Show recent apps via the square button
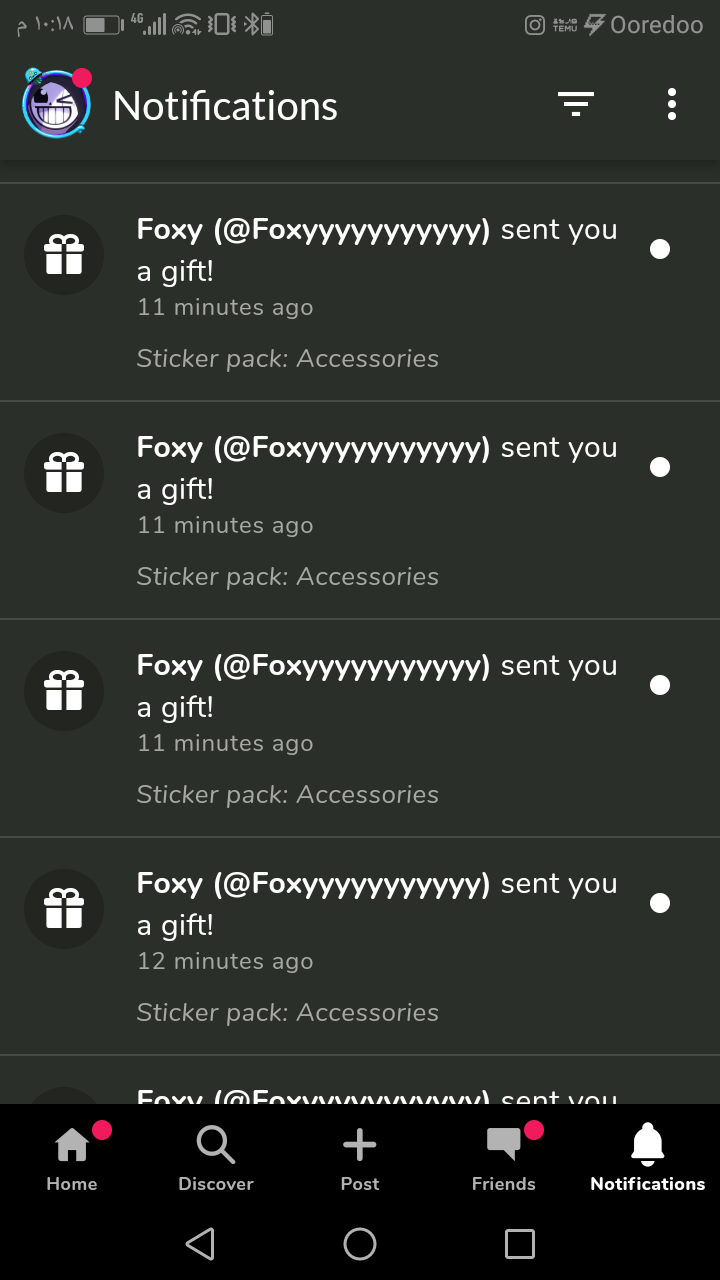Image resolution: width=720 pixels, height=1280 pixels. [x=520, y=1244]
